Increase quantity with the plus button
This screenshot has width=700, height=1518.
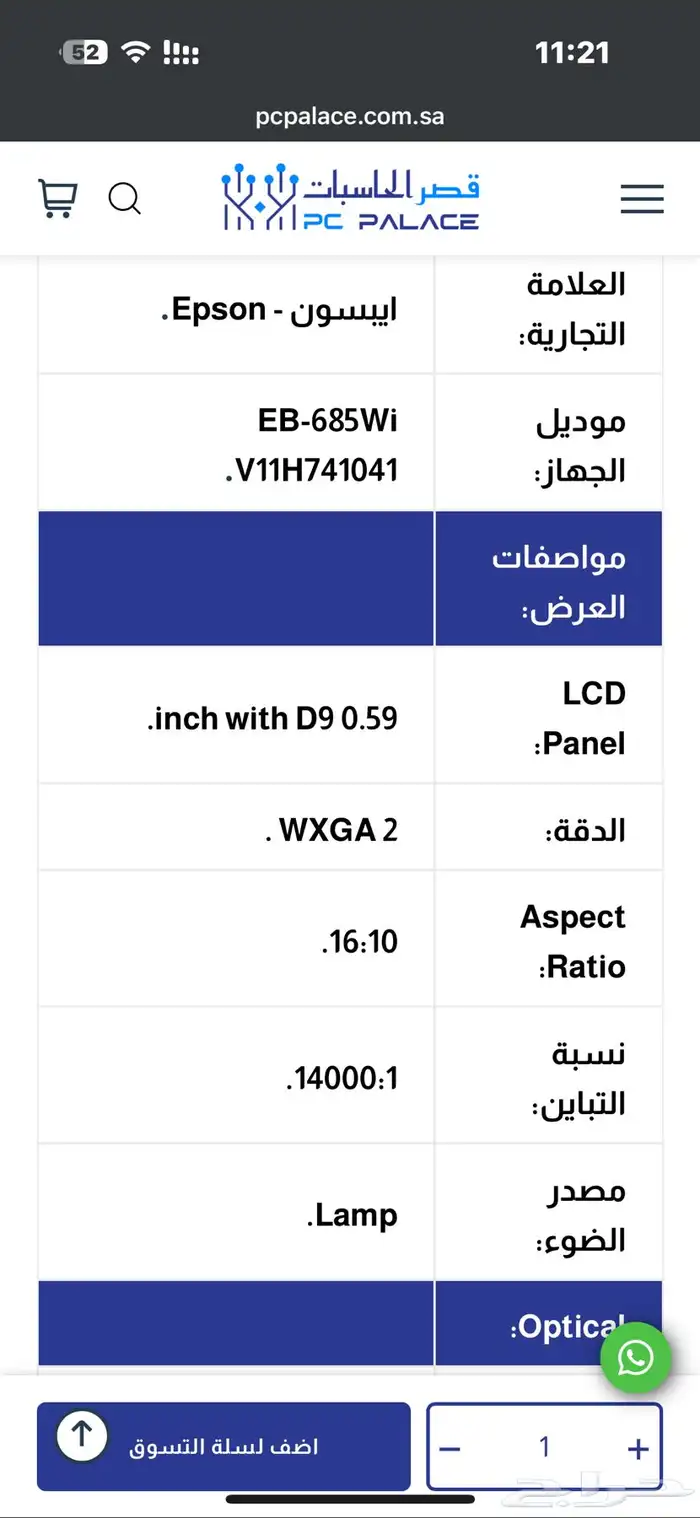(638, 1449)
